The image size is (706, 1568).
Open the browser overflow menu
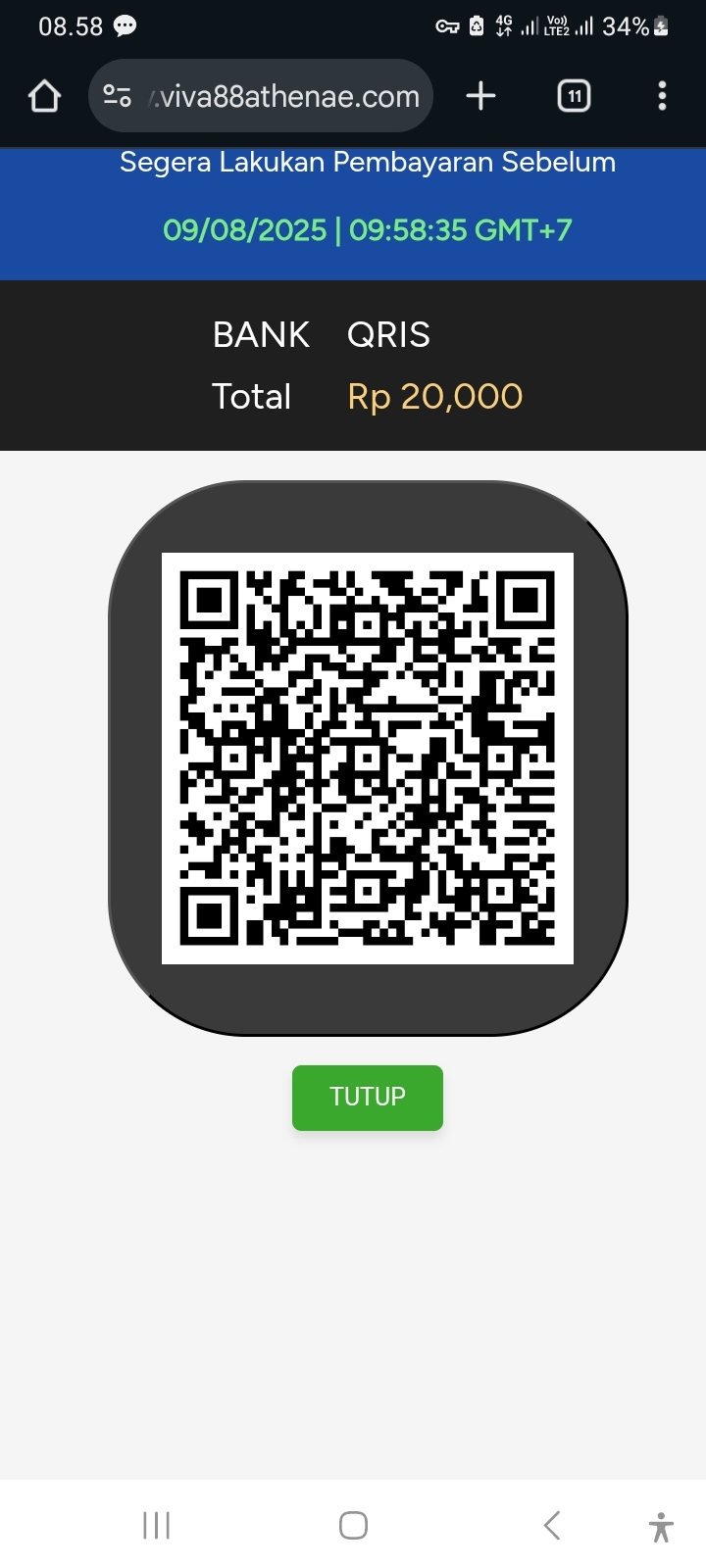[662, 96]
